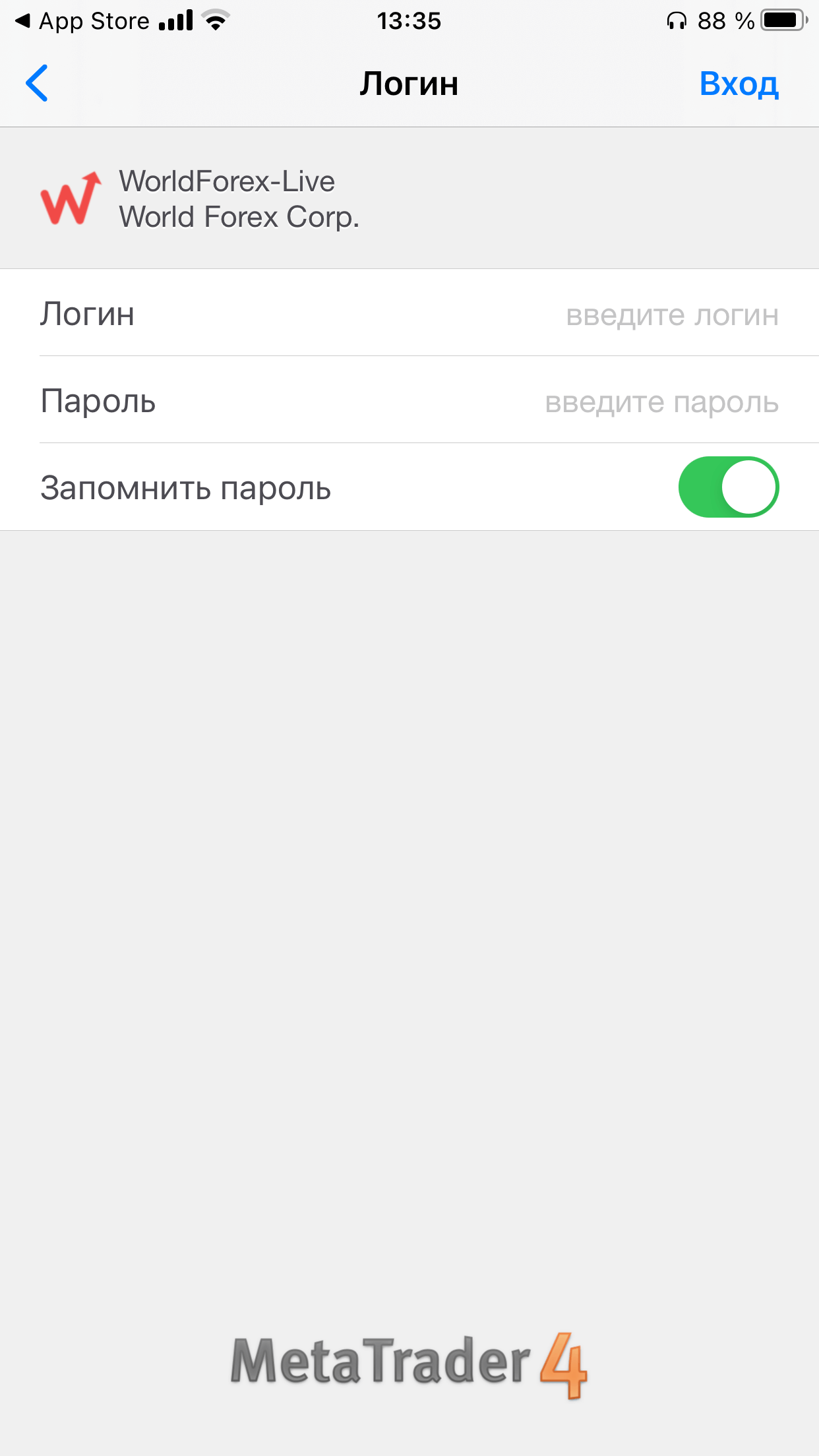Return to App Store via status bar
Image resolution: width=819 pixels, height=1456 pixels.
click(x=82, y=21)
